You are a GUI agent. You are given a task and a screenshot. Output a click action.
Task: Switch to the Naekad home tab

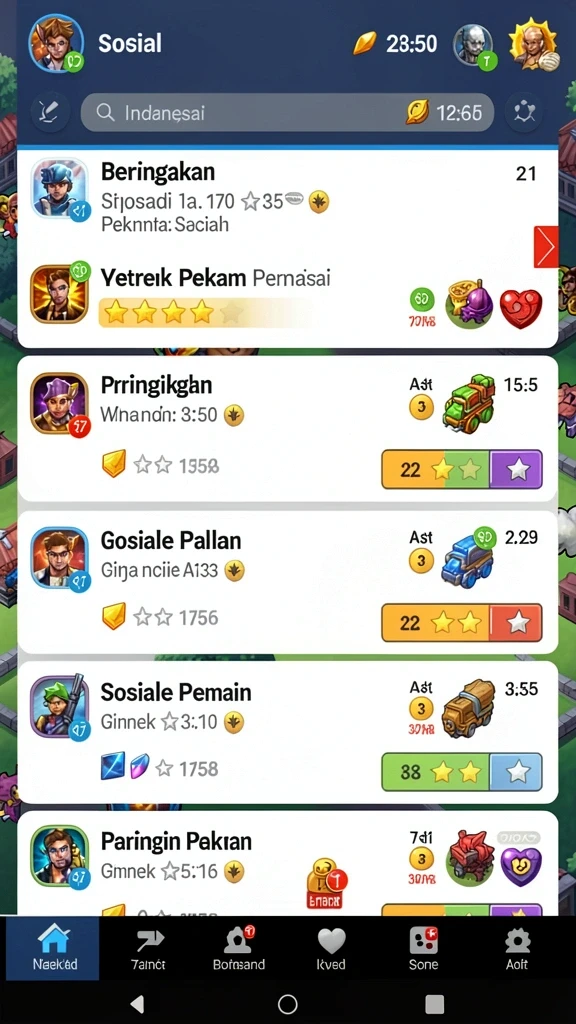pos(53,948)
